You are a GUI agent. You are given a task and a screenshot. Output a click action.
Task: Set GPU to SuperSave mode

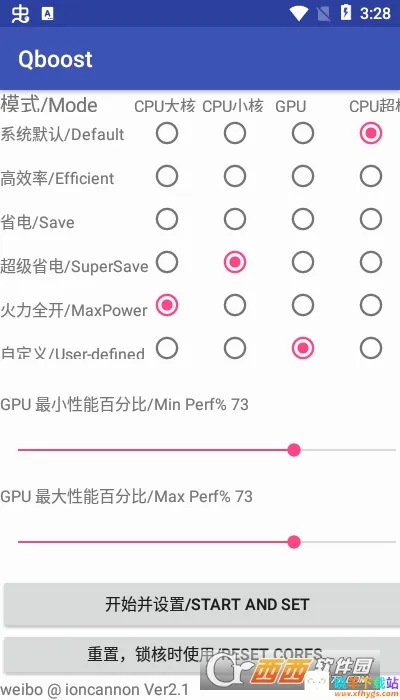click(x=303, y=262)
